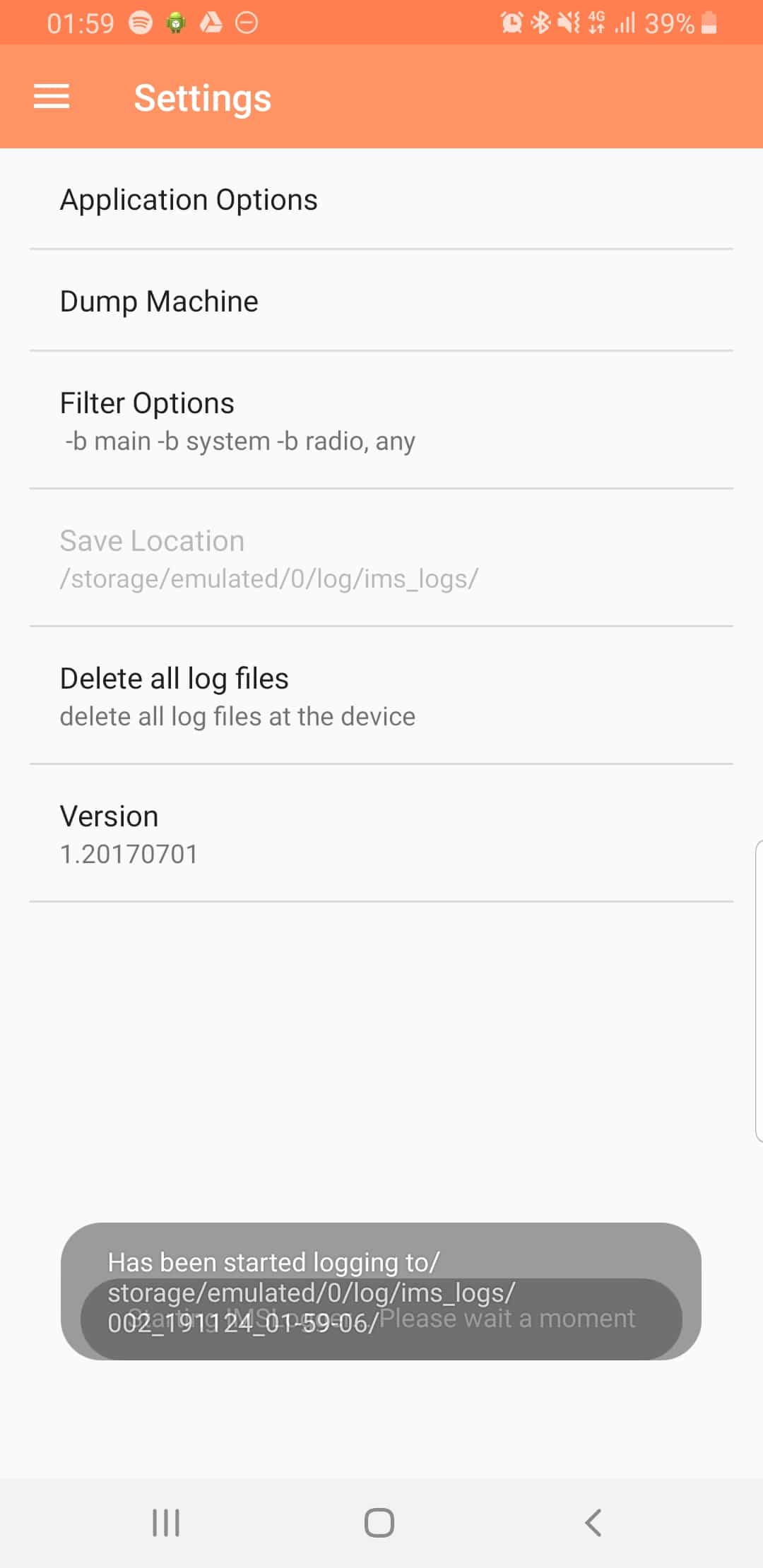Viewport: 763px width, 1568px height.
Task: Select Delete all log files
Action: [381, 696]
